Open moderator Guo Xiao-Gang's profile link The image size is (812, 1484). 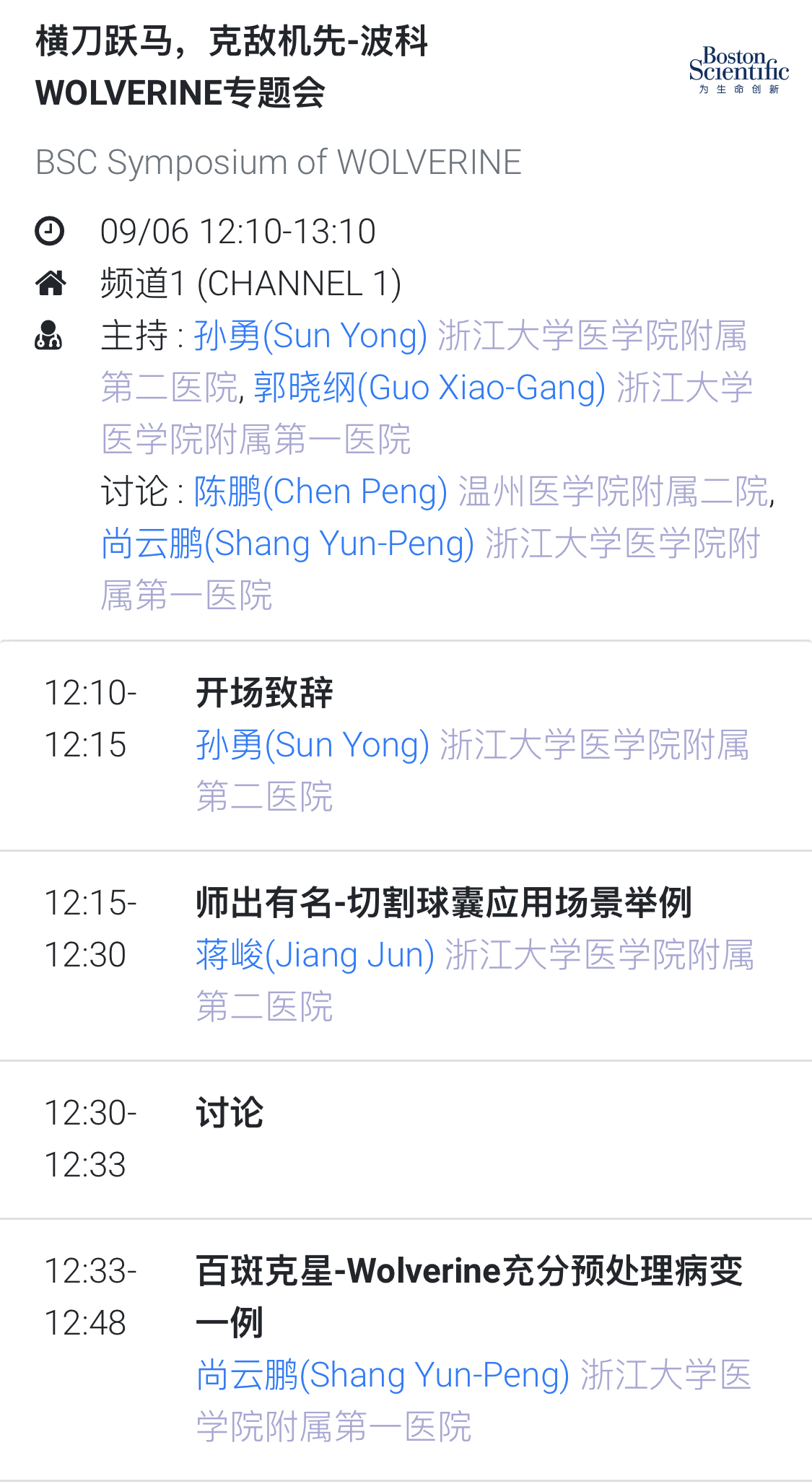click(429, 388)
